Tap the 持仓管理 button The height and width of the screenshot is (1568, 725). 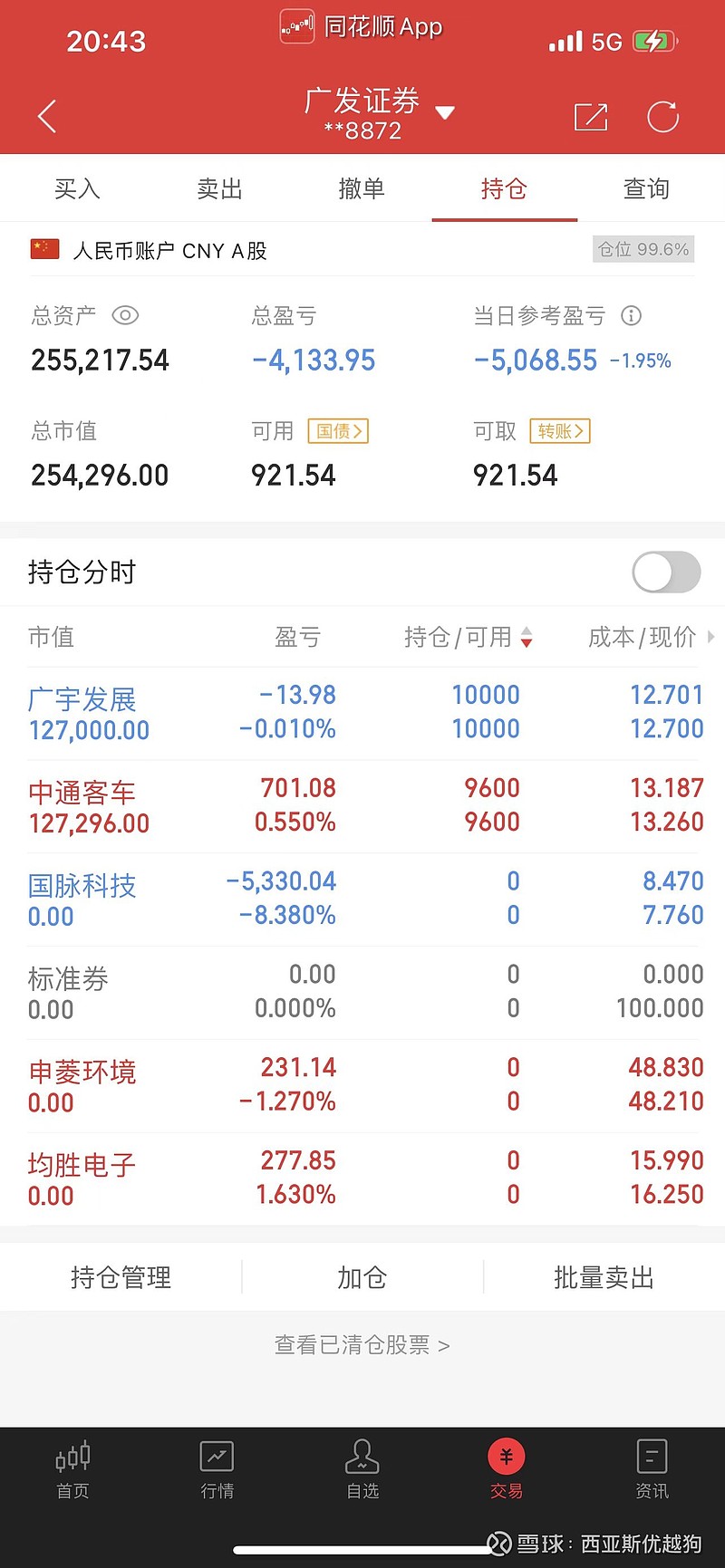click(x=121, y=1277)
